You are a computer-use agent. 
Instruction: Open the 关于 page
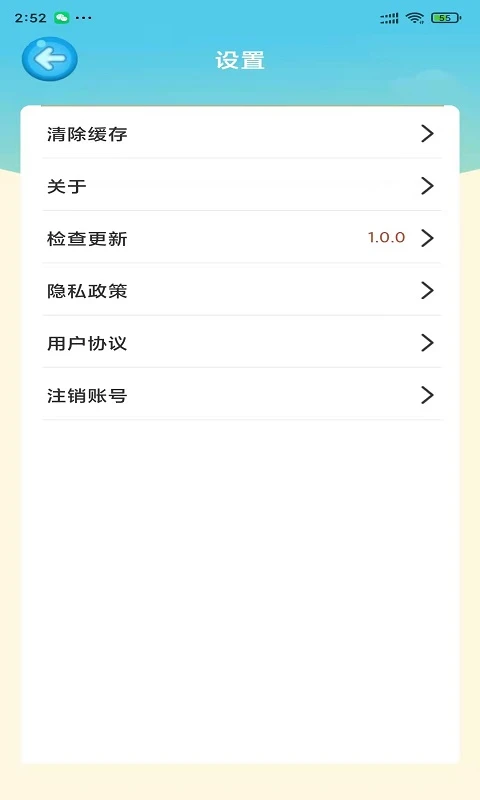[x=242, y=186]
